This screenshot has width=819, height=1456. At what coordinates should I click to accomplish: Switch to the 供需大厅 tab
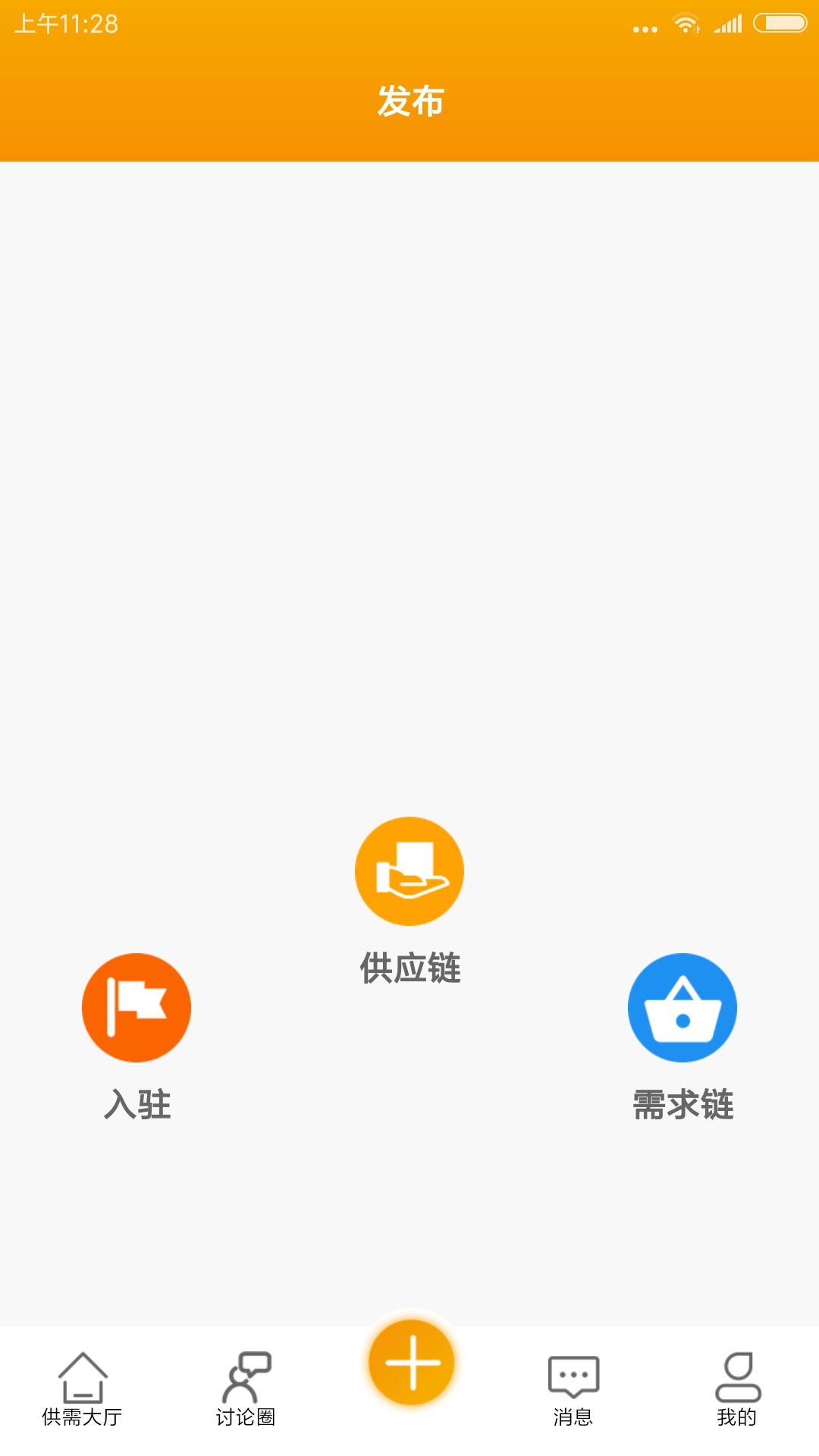click(x=82, y=1389)
